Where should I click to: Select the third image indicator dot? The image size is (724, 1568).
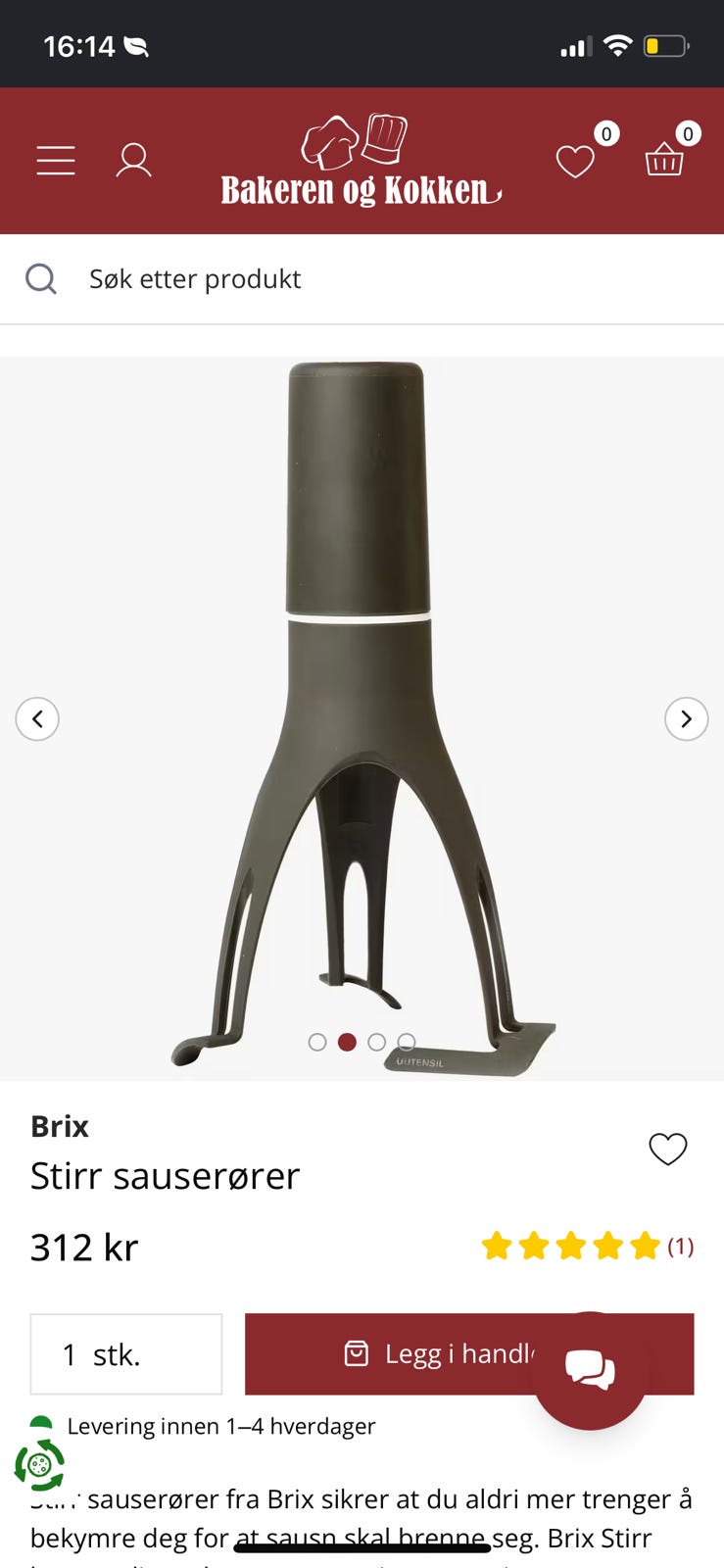(x=376, y=1042)
